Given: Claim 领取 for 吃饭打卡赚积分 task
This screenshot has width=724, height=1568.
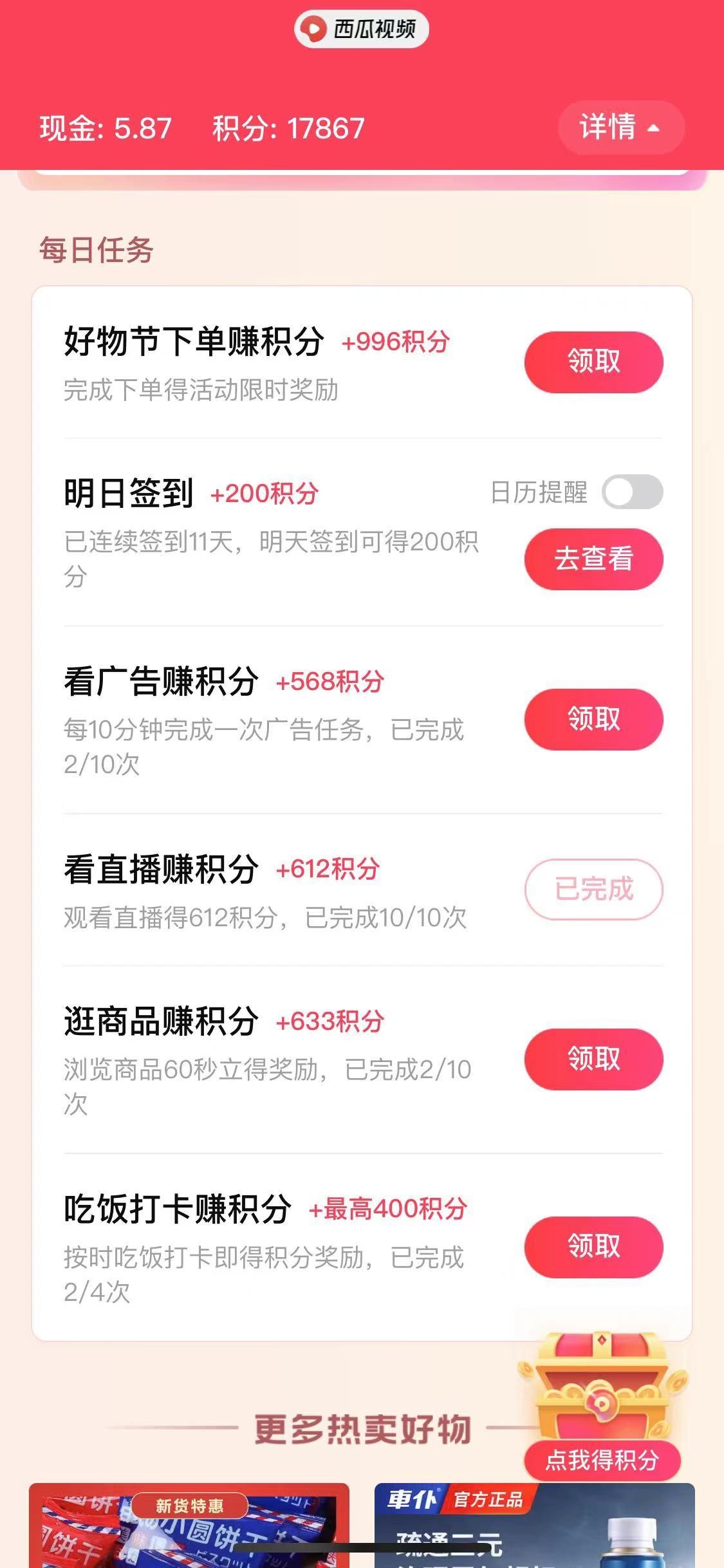Looking at the screenshot, I should [x=593, y=1247].
